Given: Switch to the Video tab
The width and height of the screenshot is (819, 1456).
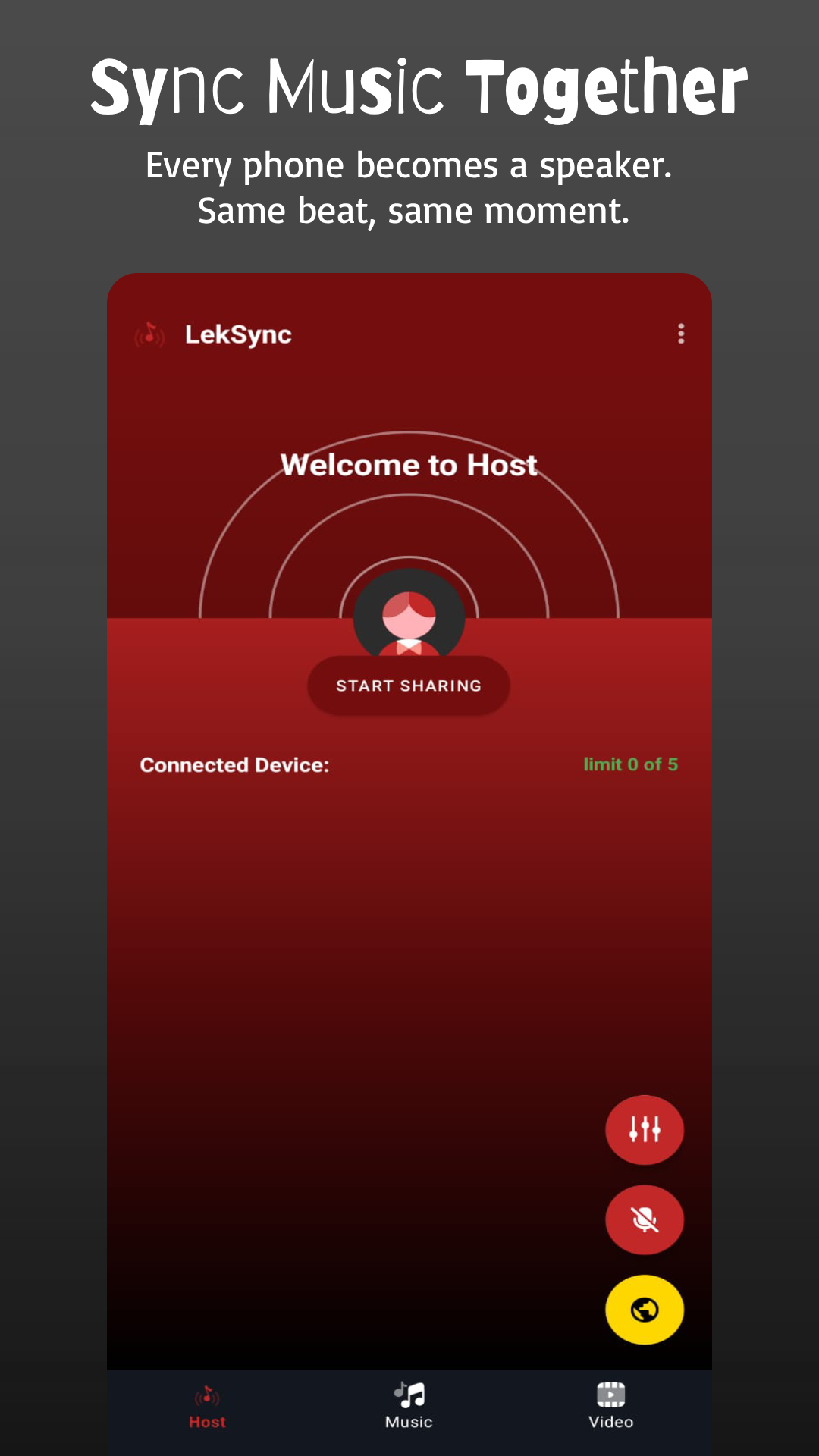Looking at the screenshot, I should point(610,1407).
